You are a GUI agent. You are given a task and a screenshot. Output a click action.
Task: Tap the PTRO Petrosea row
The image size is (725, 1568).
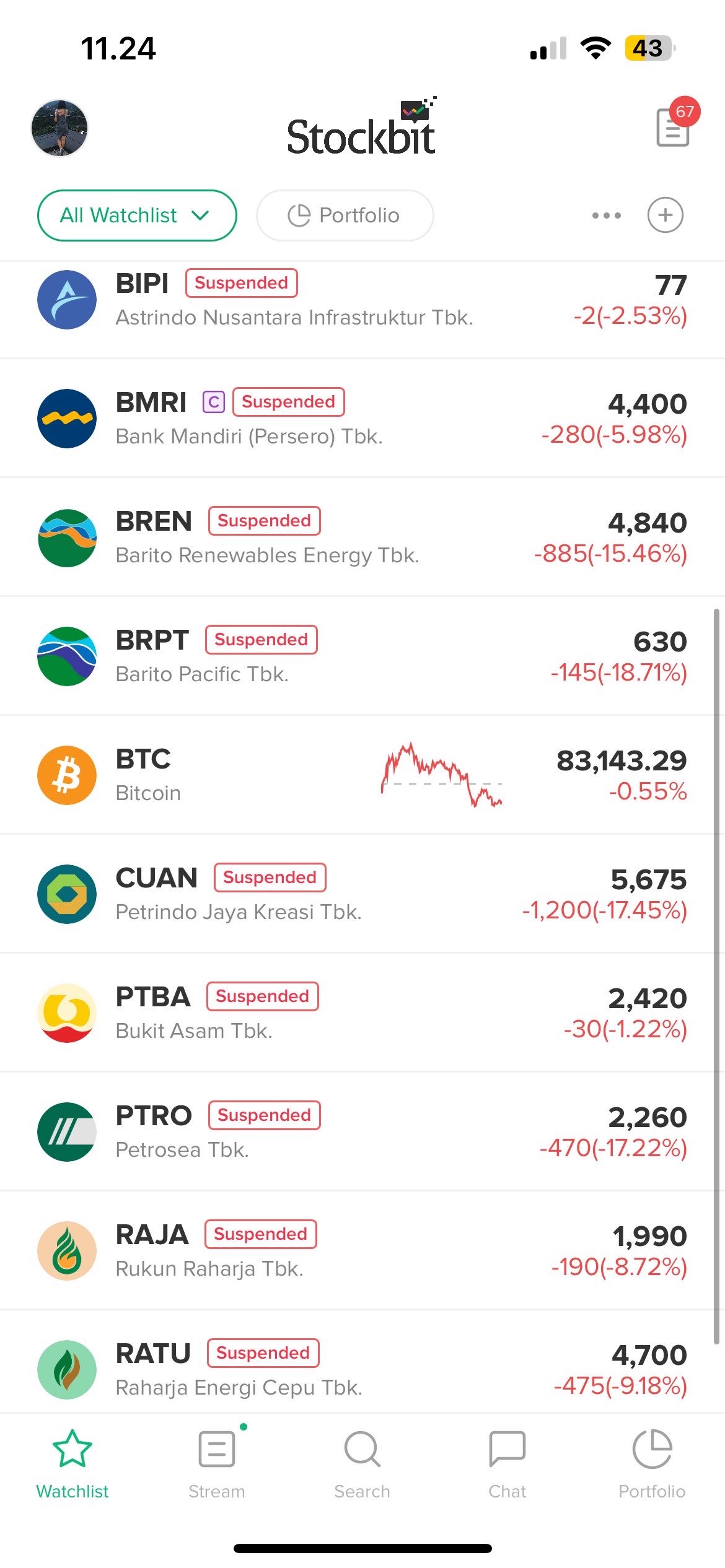[362, 1132]
